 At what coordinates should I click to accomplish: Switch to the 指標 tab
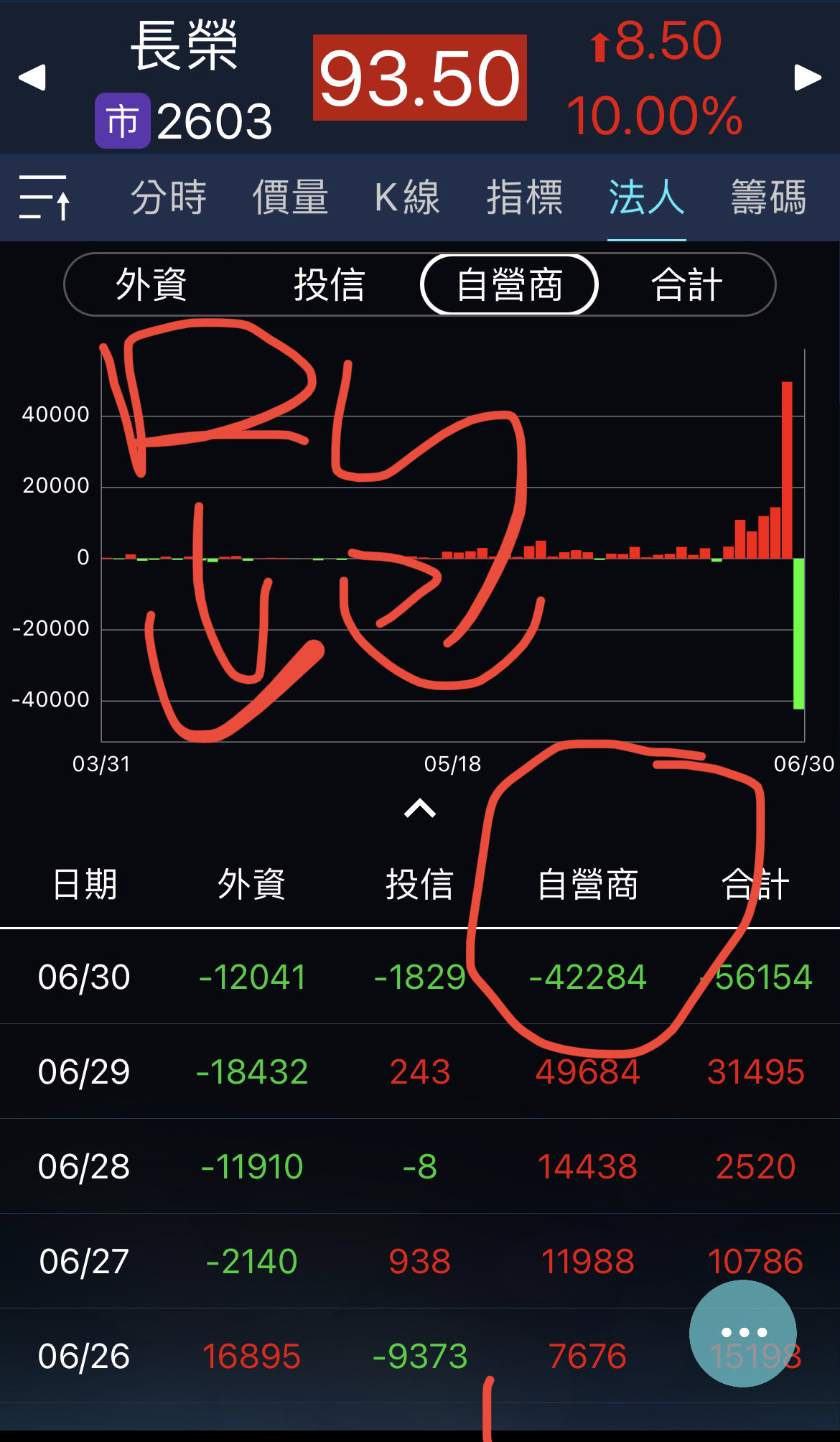pyautogui.click(x=525, y=197)
